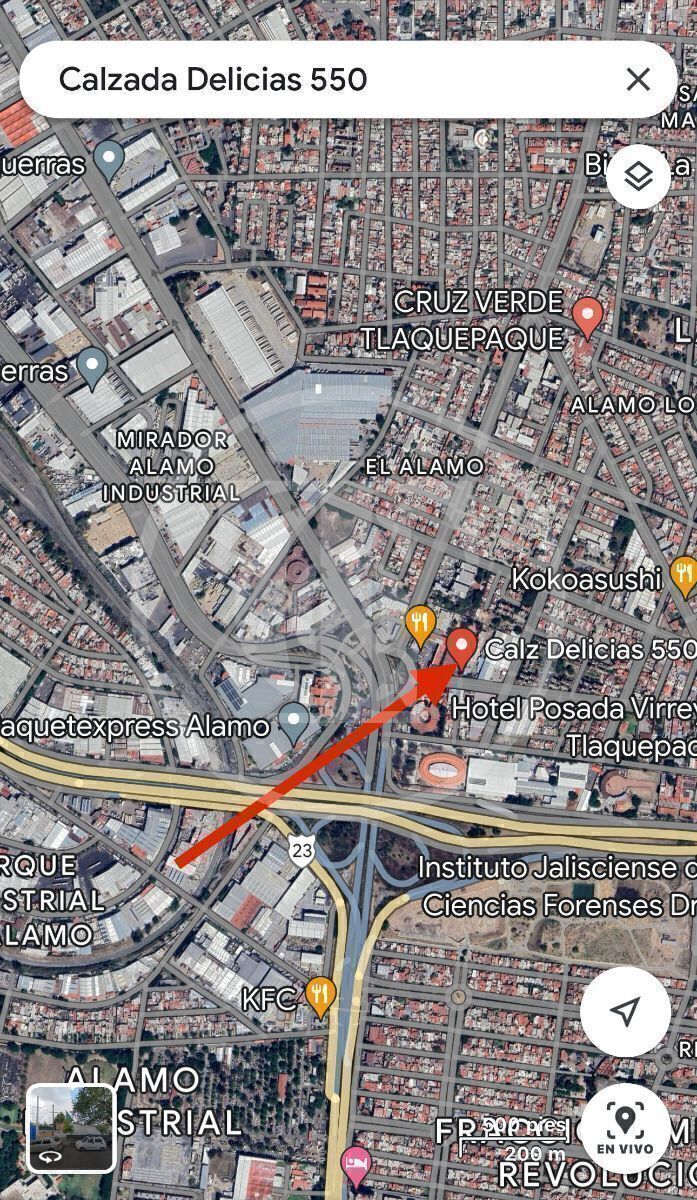Viewport: 697px width, 1200px height.
Task: Open the Paquetexpress Alamo marker
Action: click(293, 721)
